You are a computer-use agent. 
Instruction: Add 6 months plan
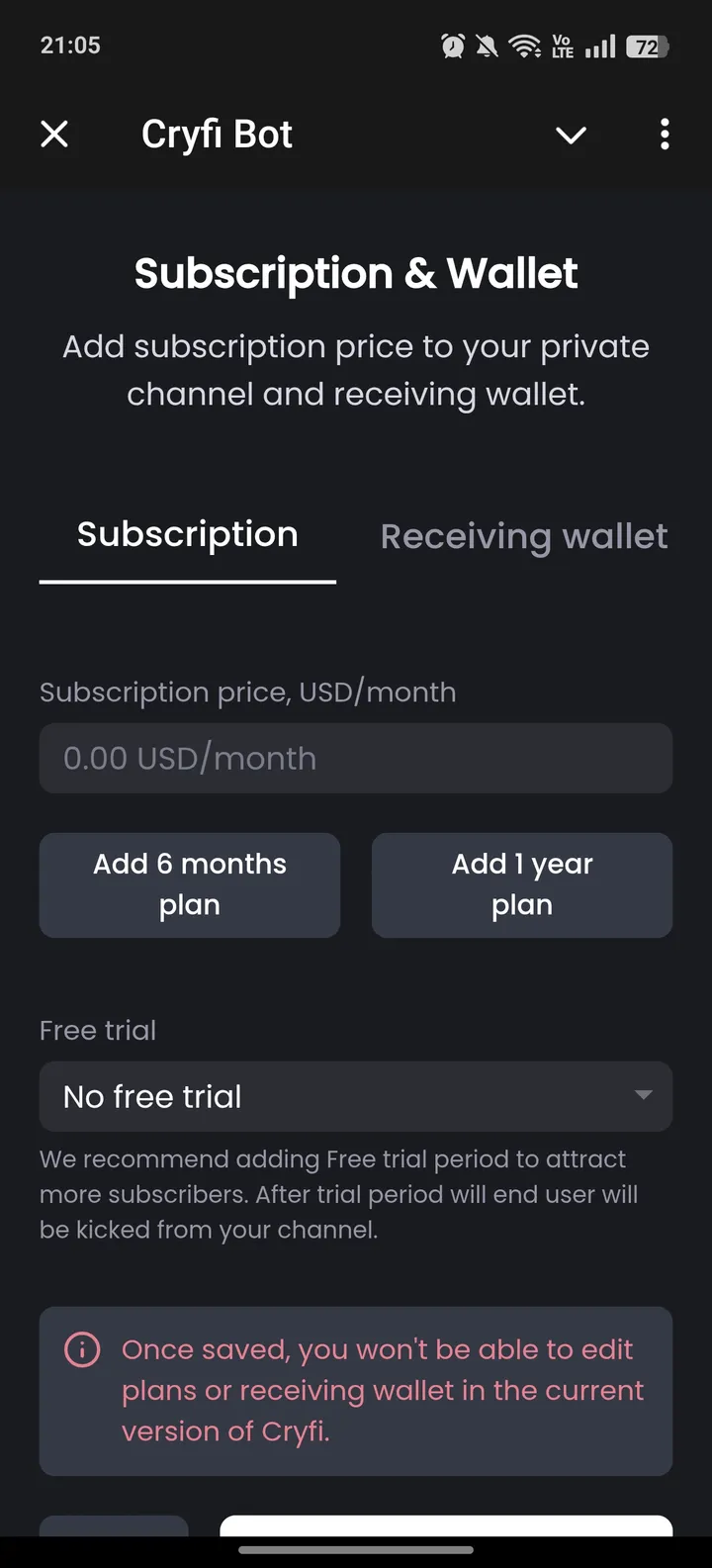click(190, 884)
